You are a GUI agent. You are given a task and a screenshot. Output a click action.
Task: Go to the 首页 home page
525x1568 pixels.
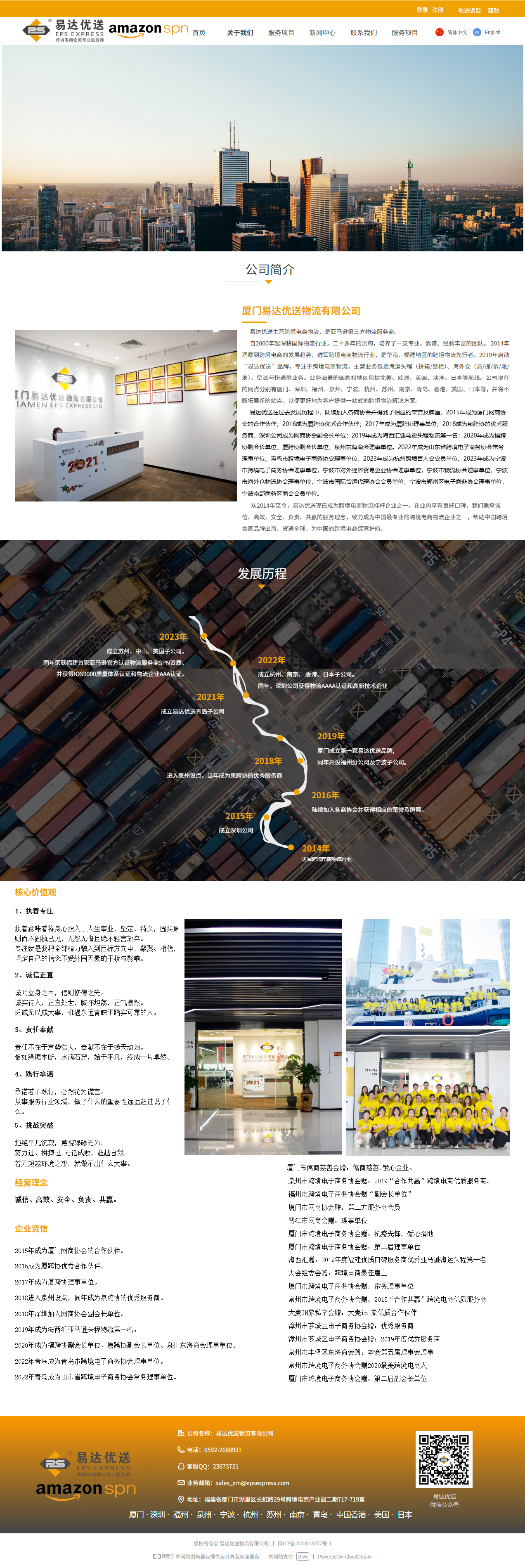point(199,33)
